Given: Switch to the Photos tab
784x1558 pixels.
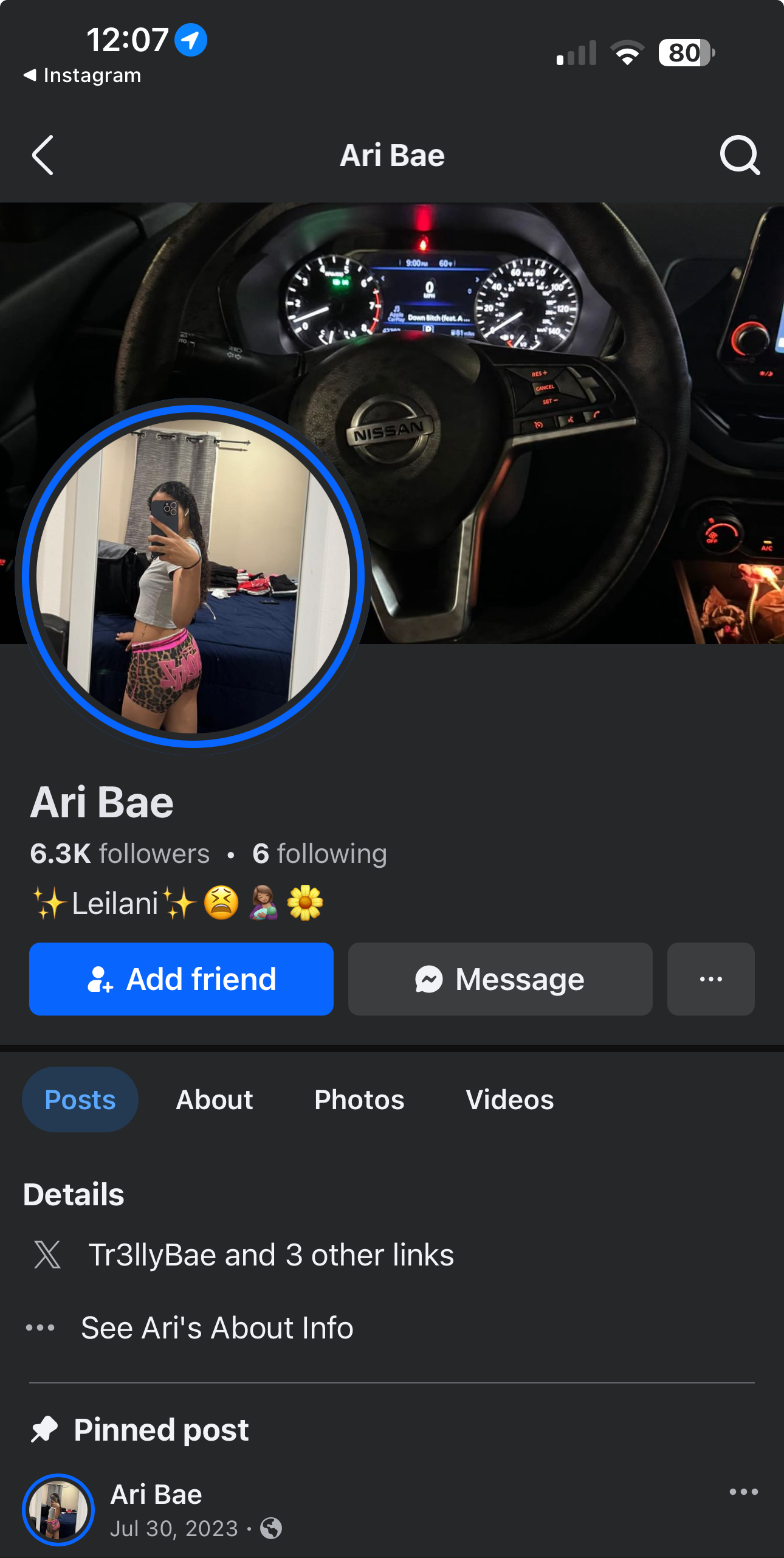Looking at the screenshot, I should 359,1099.
